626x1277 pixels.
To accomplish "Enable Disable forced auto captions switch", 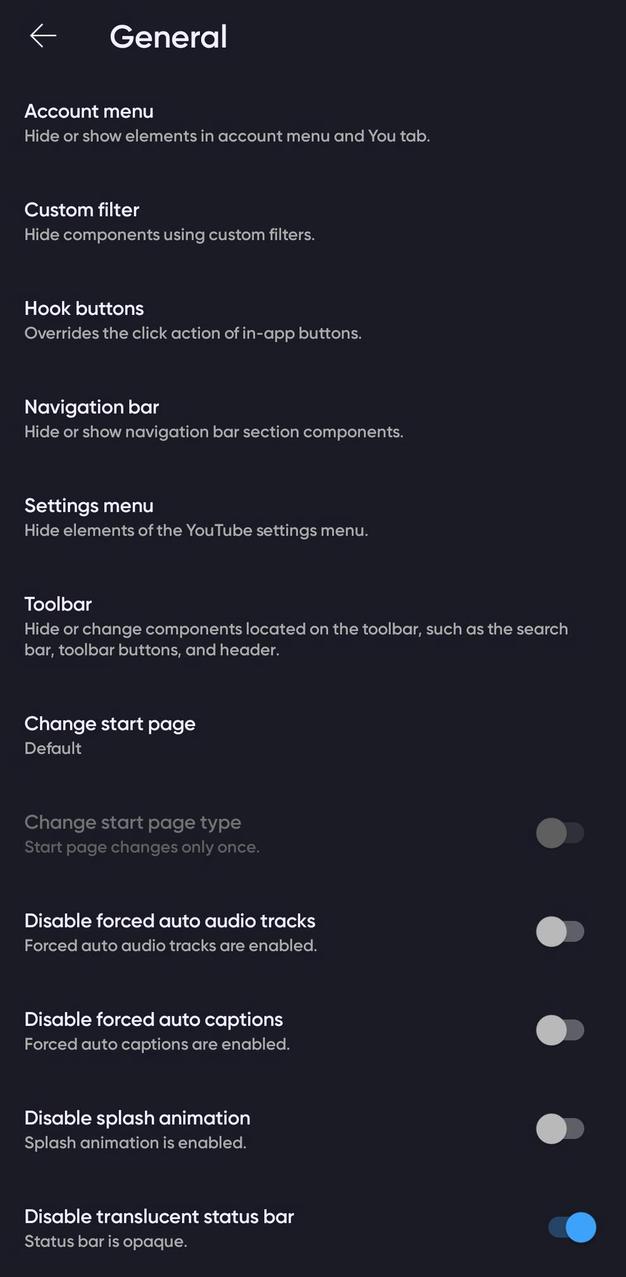I will coord(560,1030).
